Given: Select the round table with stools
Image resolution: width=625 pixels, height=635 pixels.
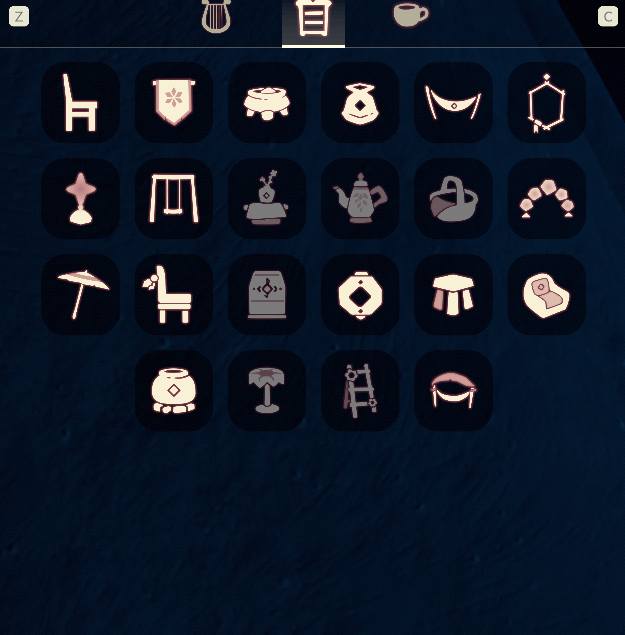Looking at the screenshot, I should (x=267, y=103).
